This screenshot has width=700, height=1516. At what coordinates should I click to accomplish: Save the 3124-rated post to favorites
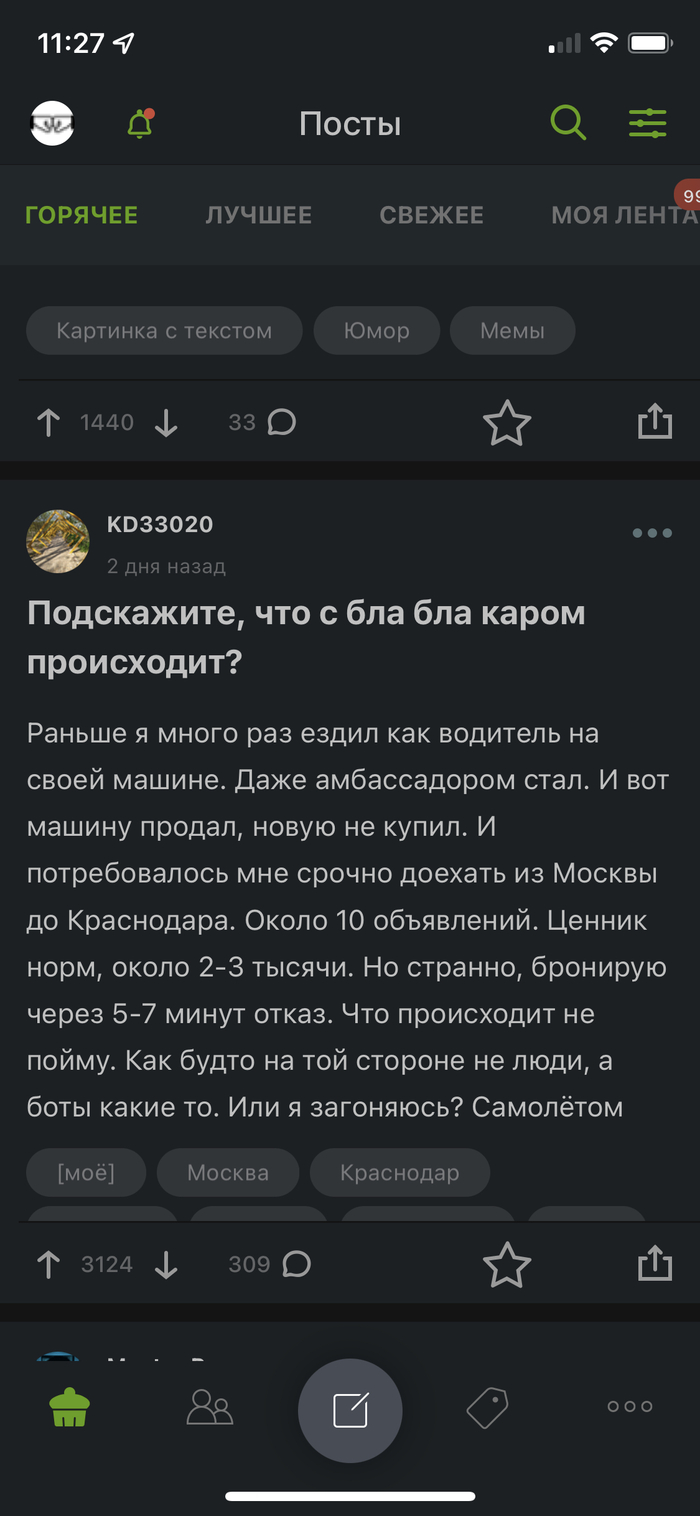[506, 1265]
